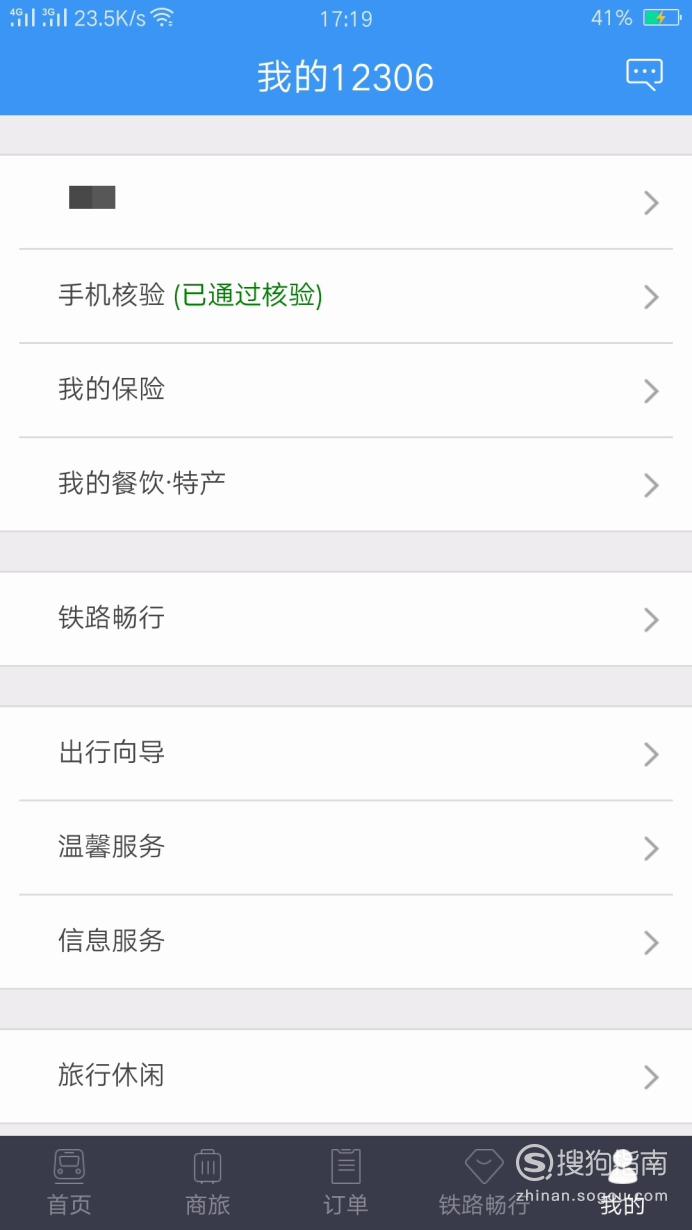The height and width of the screenshot is (1230, 692).
Task: Switch to the 铁路畅行 bottom tab
Action: [x=484, y=1183]
